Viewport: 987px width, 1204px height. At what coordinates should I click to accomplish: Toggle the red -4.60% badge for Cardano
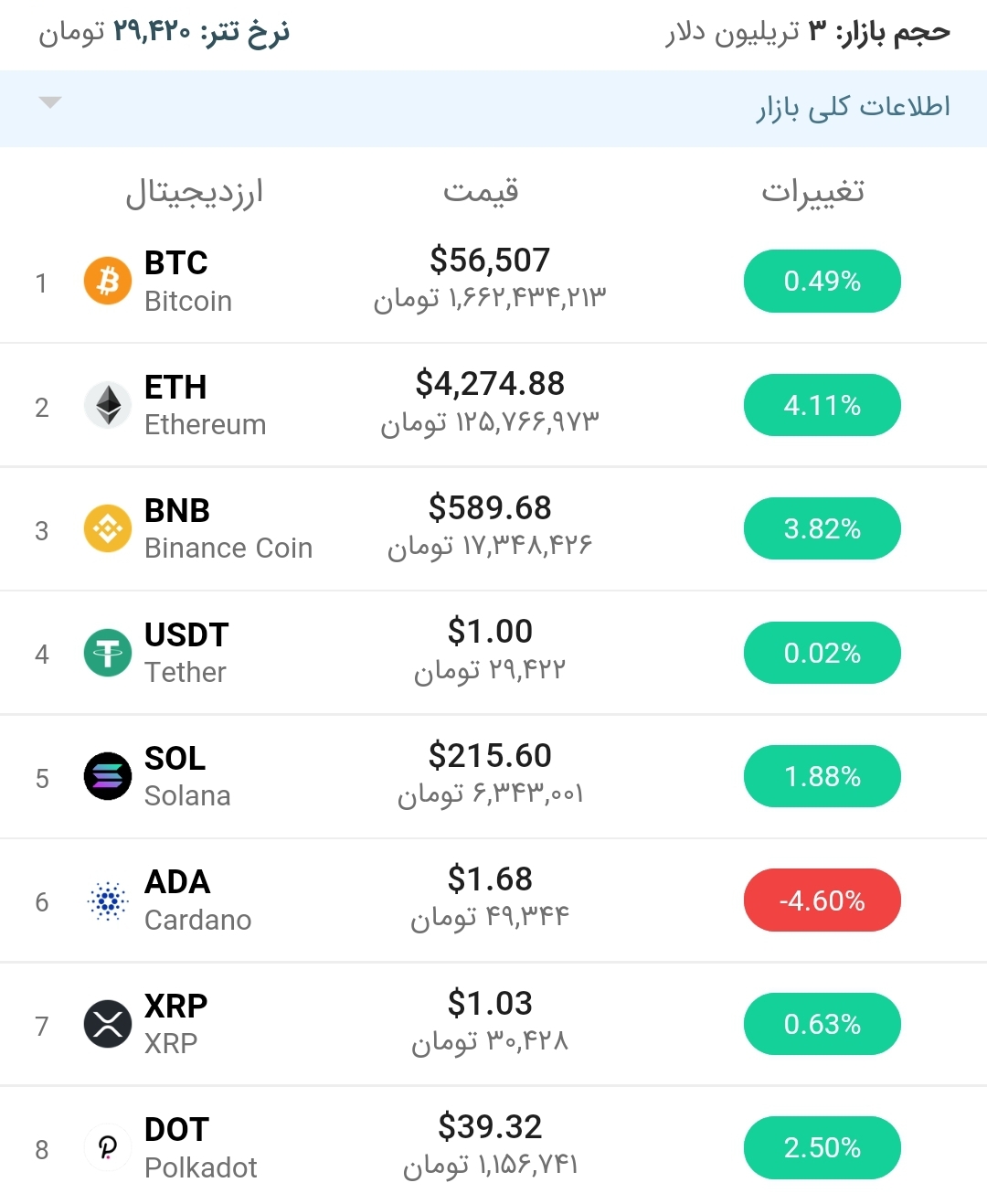[822, 900]
